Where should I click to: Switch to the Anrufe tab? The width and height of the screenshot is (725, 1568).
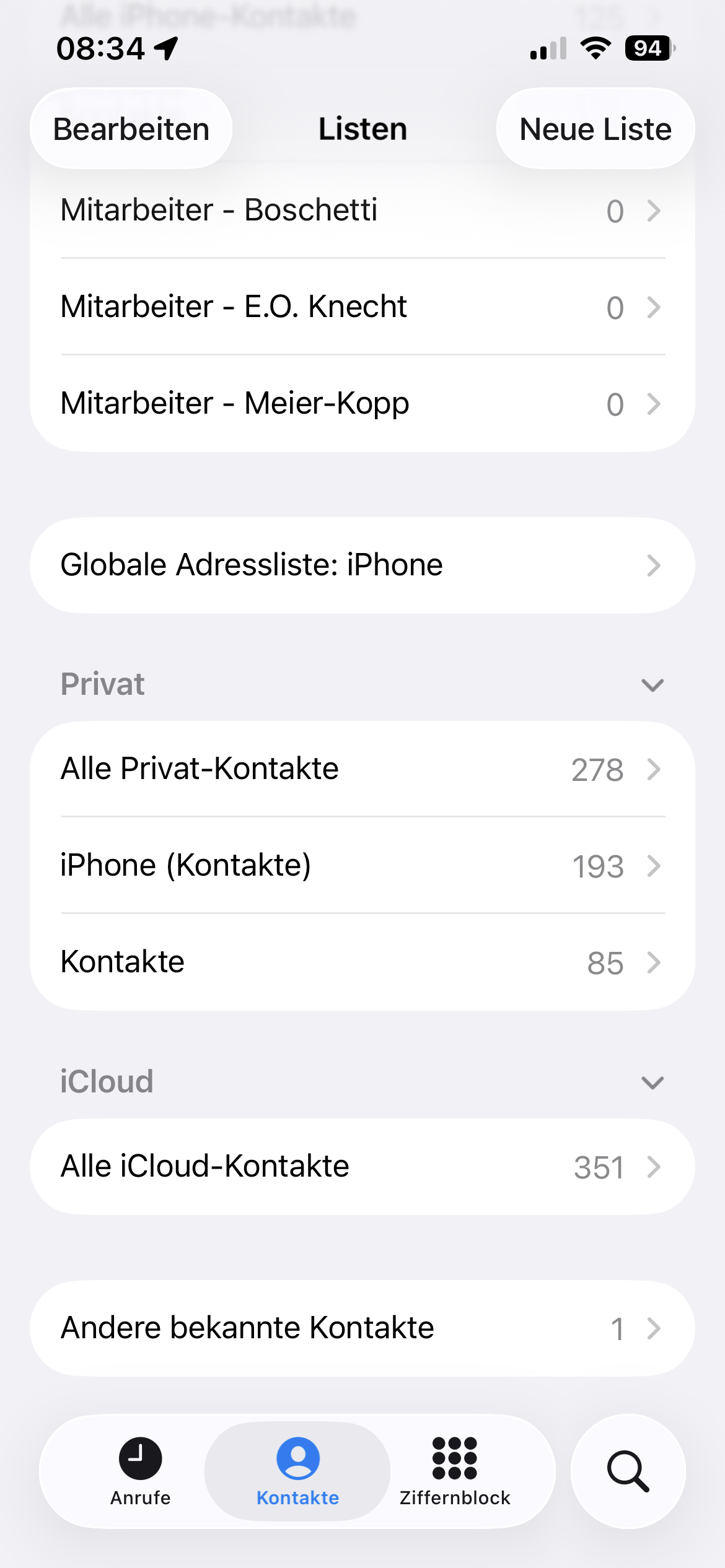141,1471
